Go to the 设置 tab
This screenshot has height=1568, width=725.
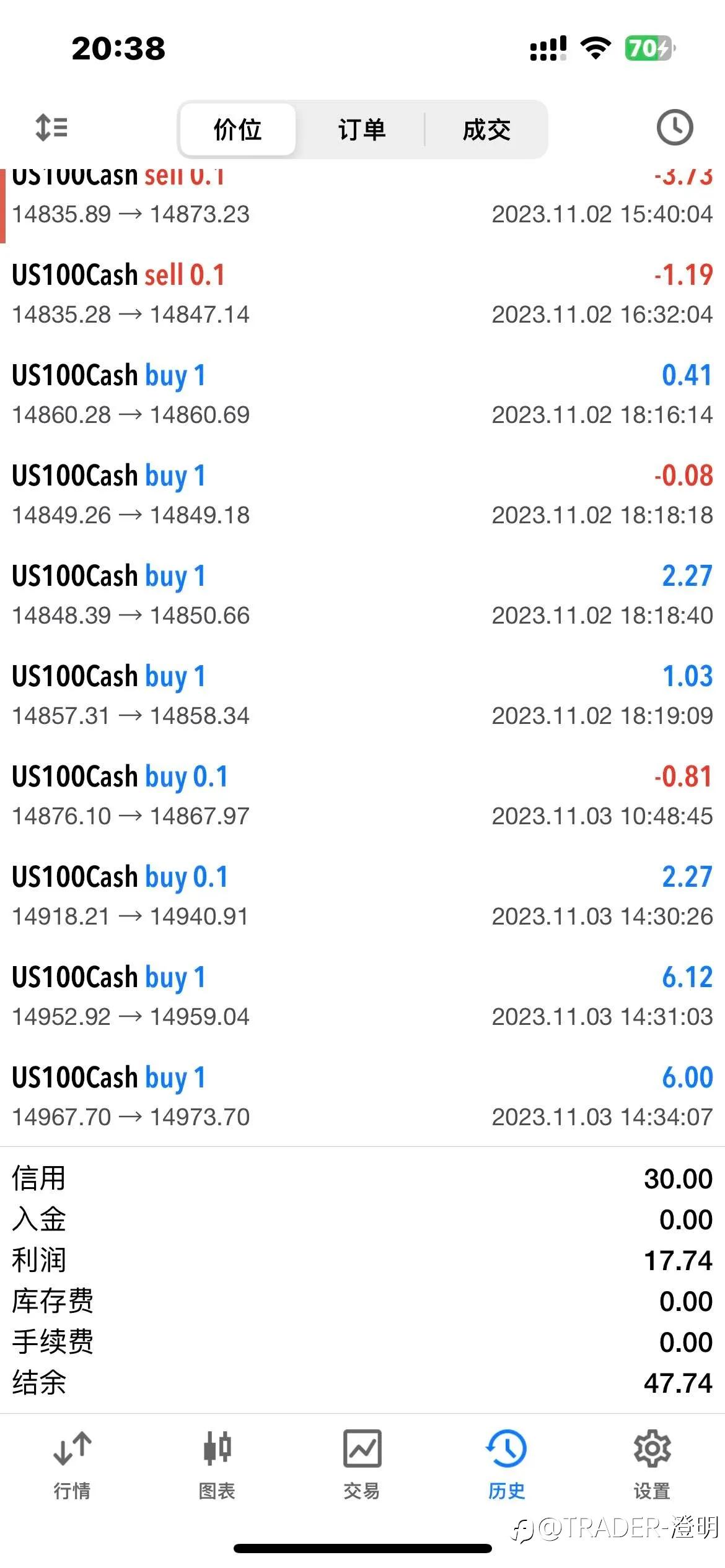652,1465
